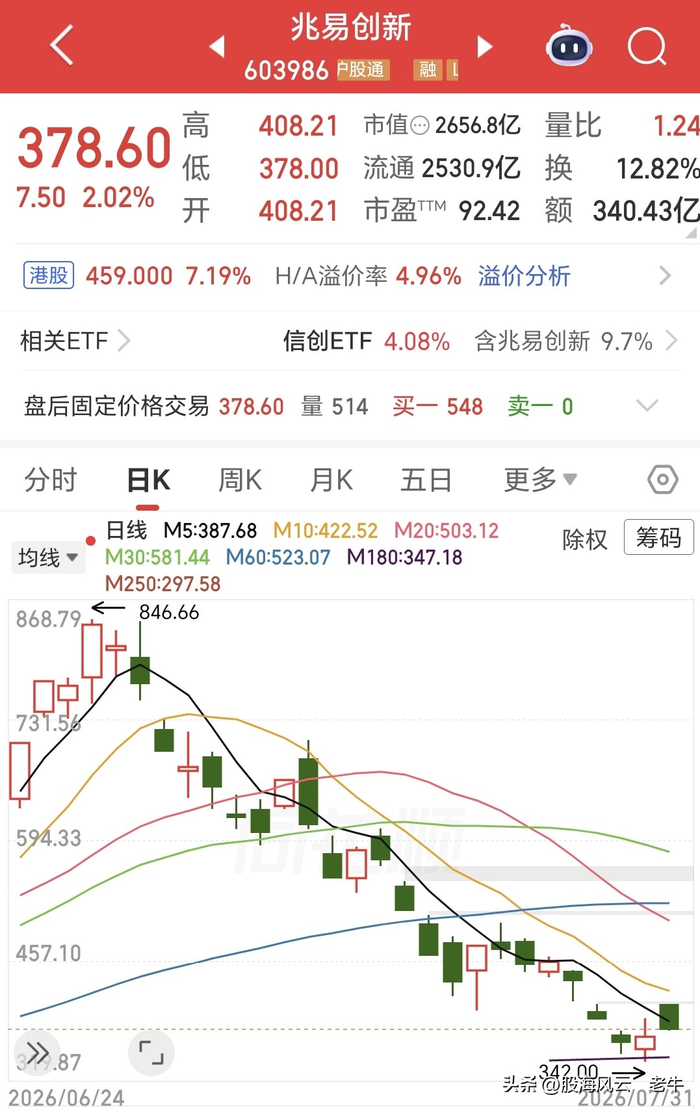
Task: Switch to 月K tab
Action: click(x=332, y=480)
